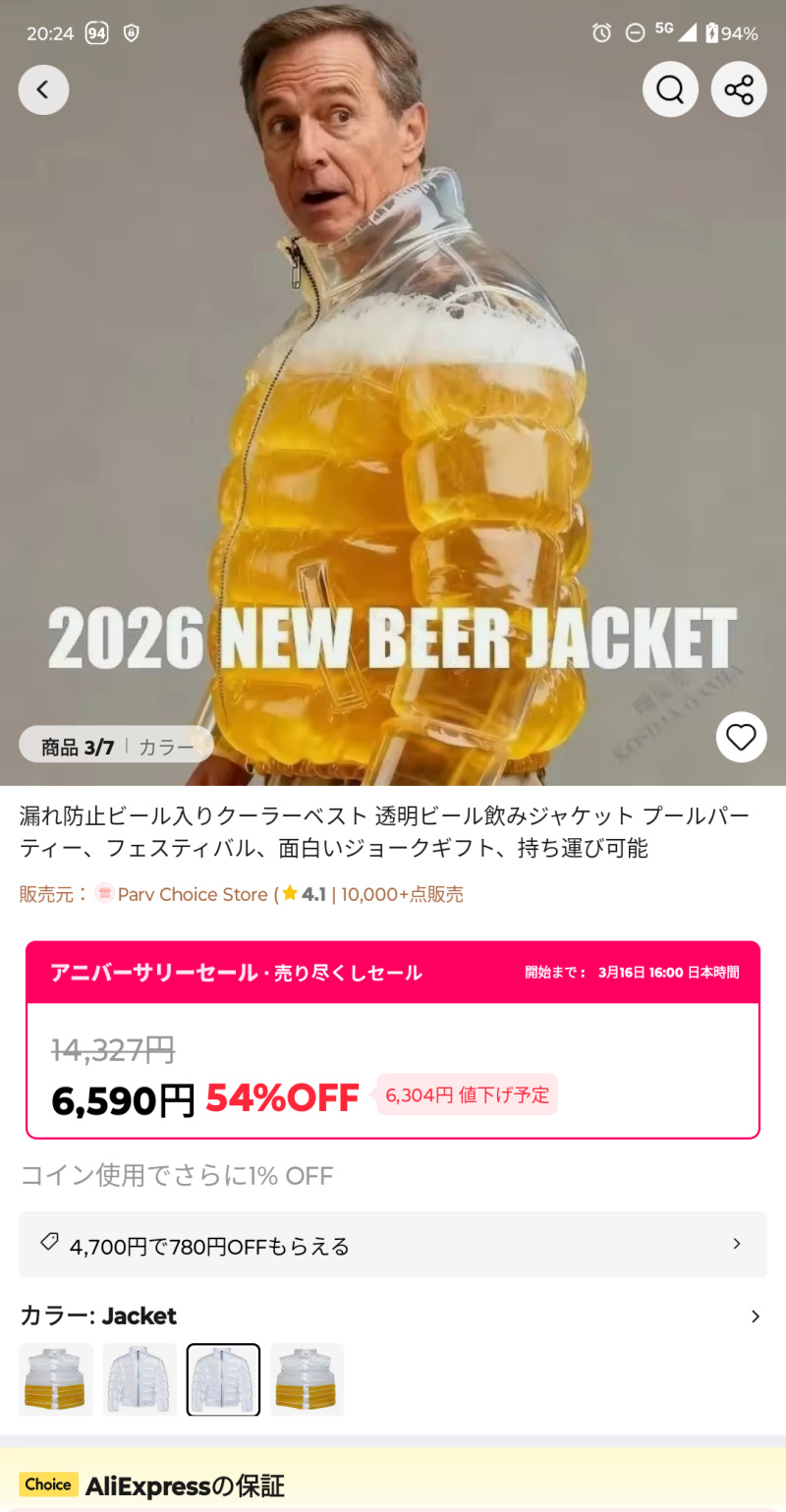The width and height of the screenshot is (786, 1512).
Task: Expand the カラー: Jacket options chevron
Action: coord(755,1316)
